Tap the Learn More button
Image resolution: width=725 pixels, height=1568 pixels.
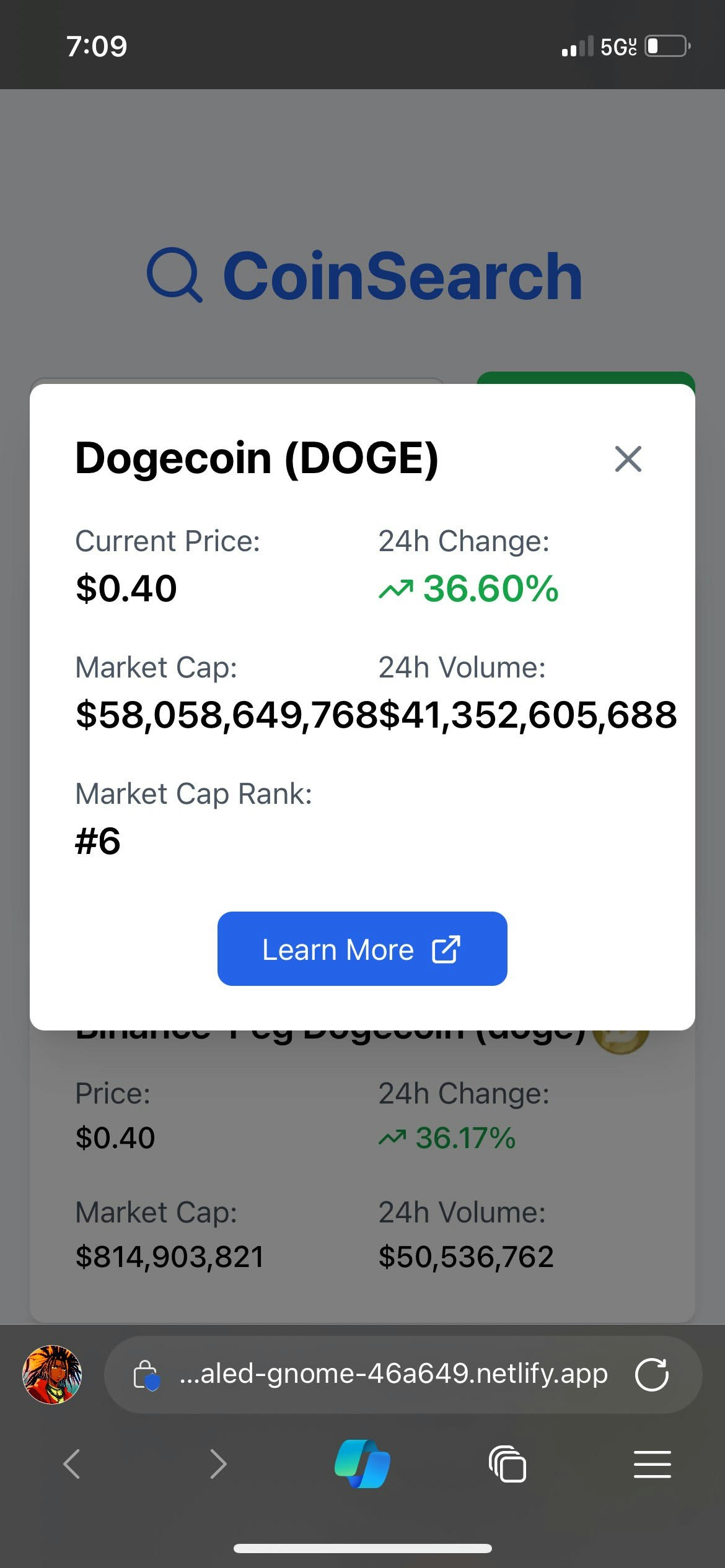(x=362, y=949)
